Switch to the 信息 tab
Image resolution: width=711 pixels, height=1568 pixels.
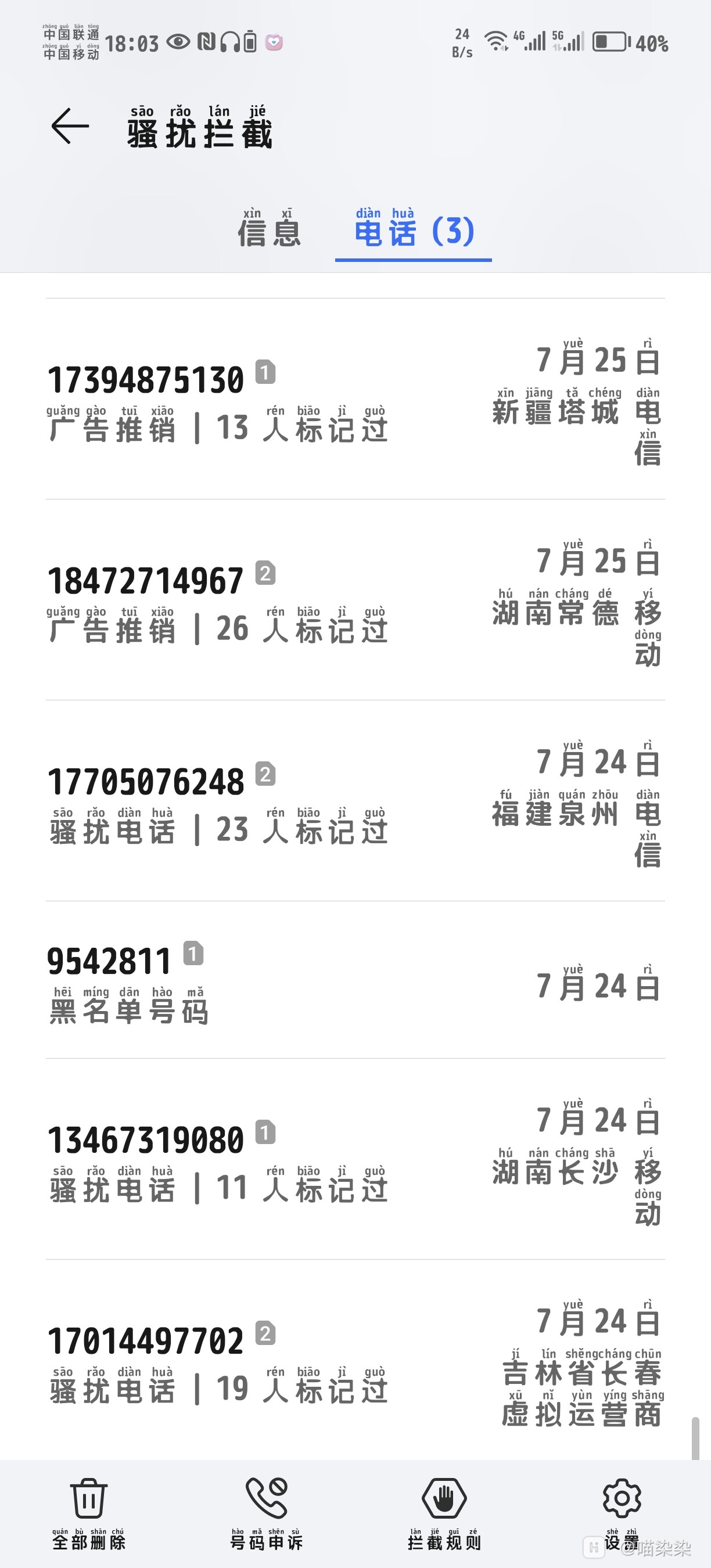[x=269, y=229]
